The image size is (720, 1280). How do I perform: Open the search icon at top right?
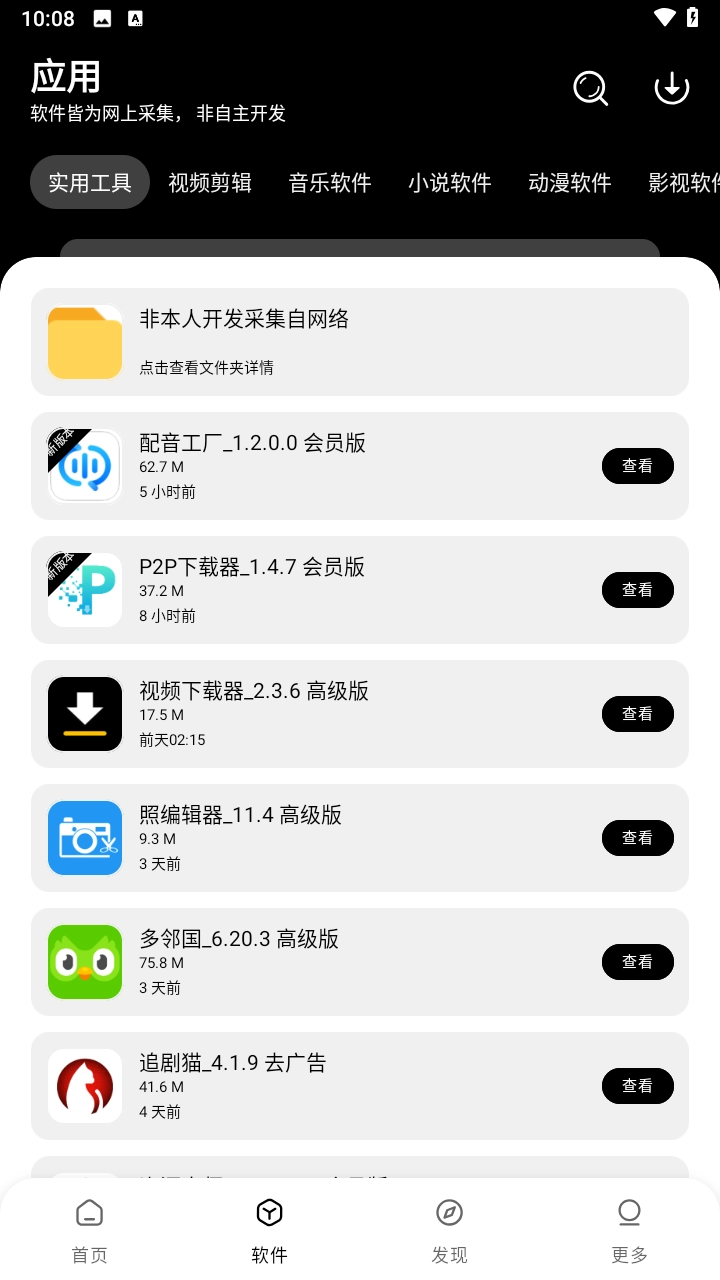590,89
